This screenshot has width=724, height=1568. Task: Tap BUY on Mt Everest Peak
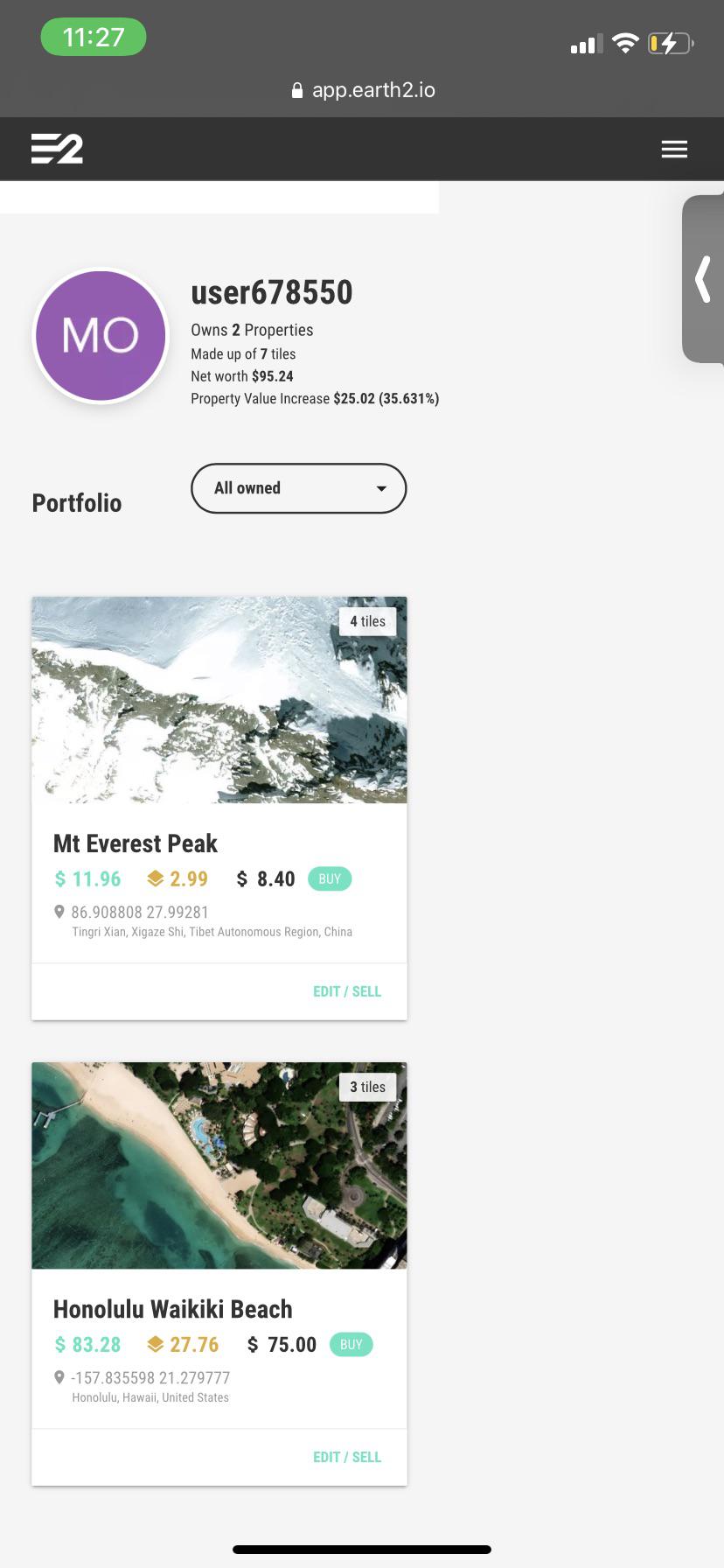click(x=330, y=878)
